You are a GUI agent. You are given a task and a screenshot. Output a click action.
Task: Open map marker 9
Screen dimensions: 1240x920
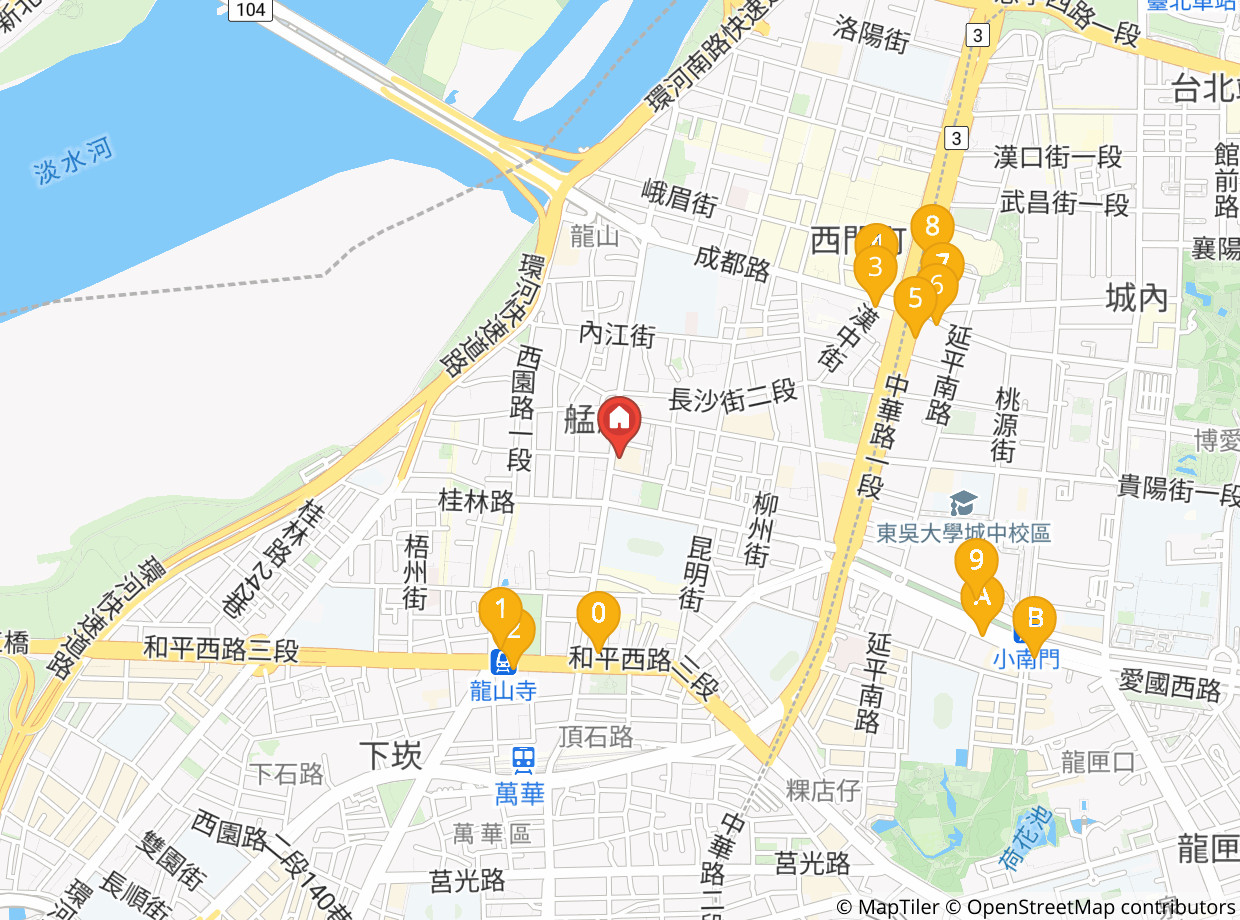click(x=975, y=559)
